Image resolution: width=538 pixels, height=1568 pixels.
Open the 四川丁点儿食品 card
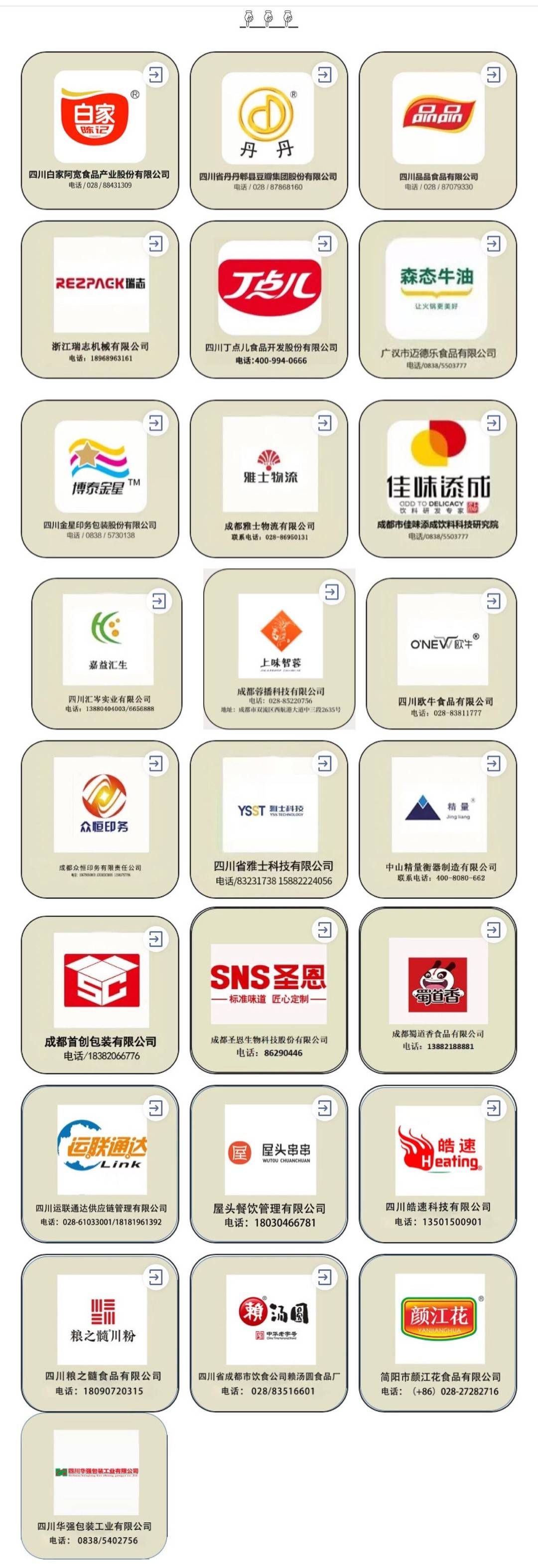tap(268, 299)
